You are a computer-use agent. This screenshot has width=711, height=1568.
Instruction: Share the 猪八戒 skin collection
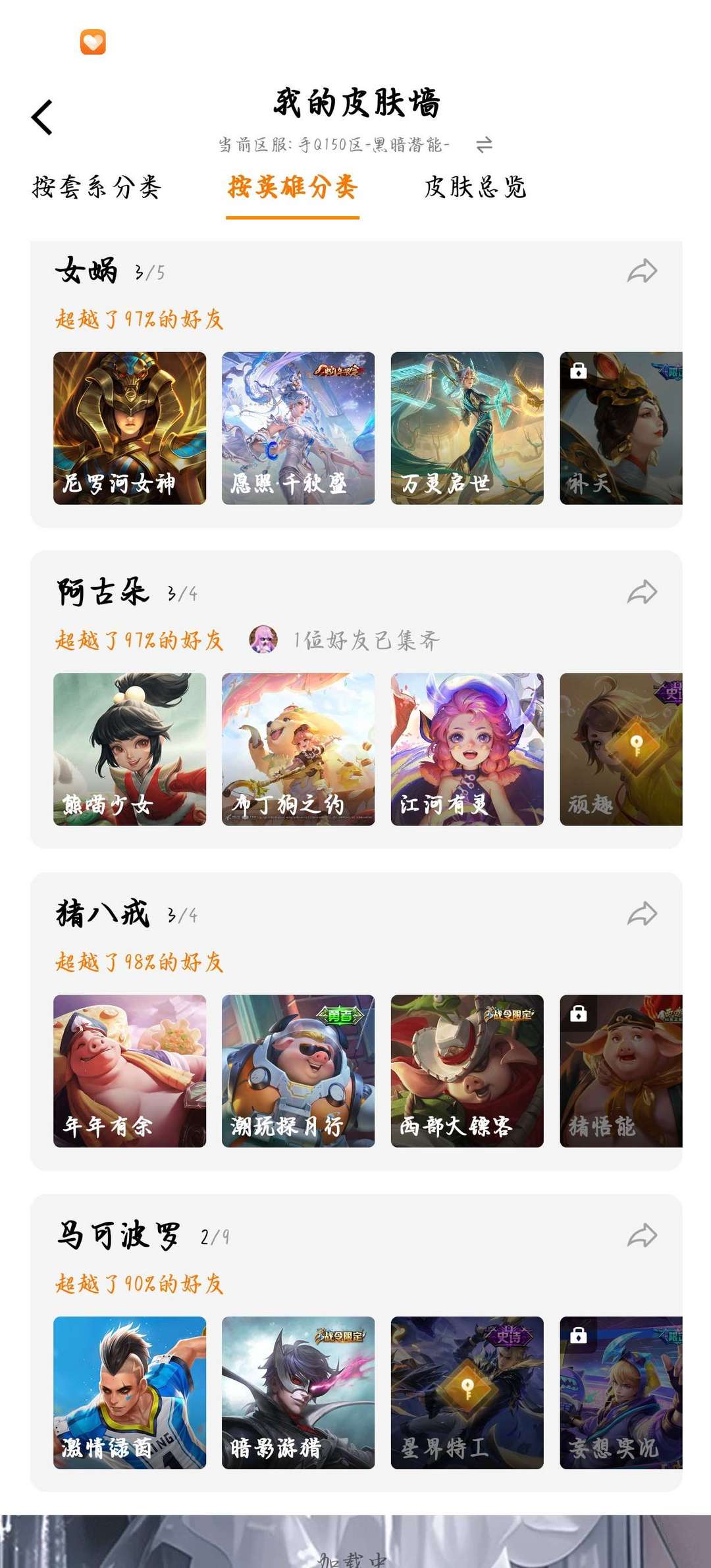[642, 914]
